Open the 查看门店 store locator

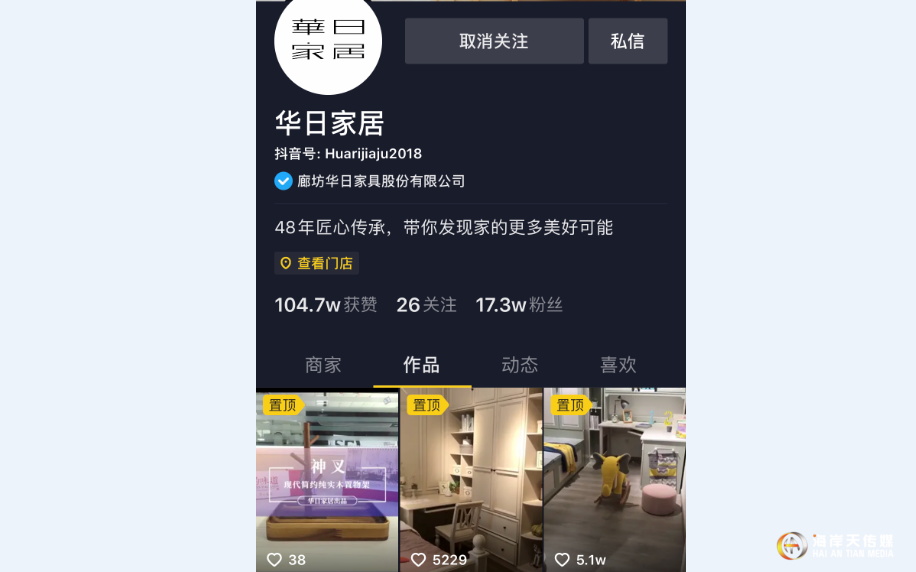(x=316, y=263)
